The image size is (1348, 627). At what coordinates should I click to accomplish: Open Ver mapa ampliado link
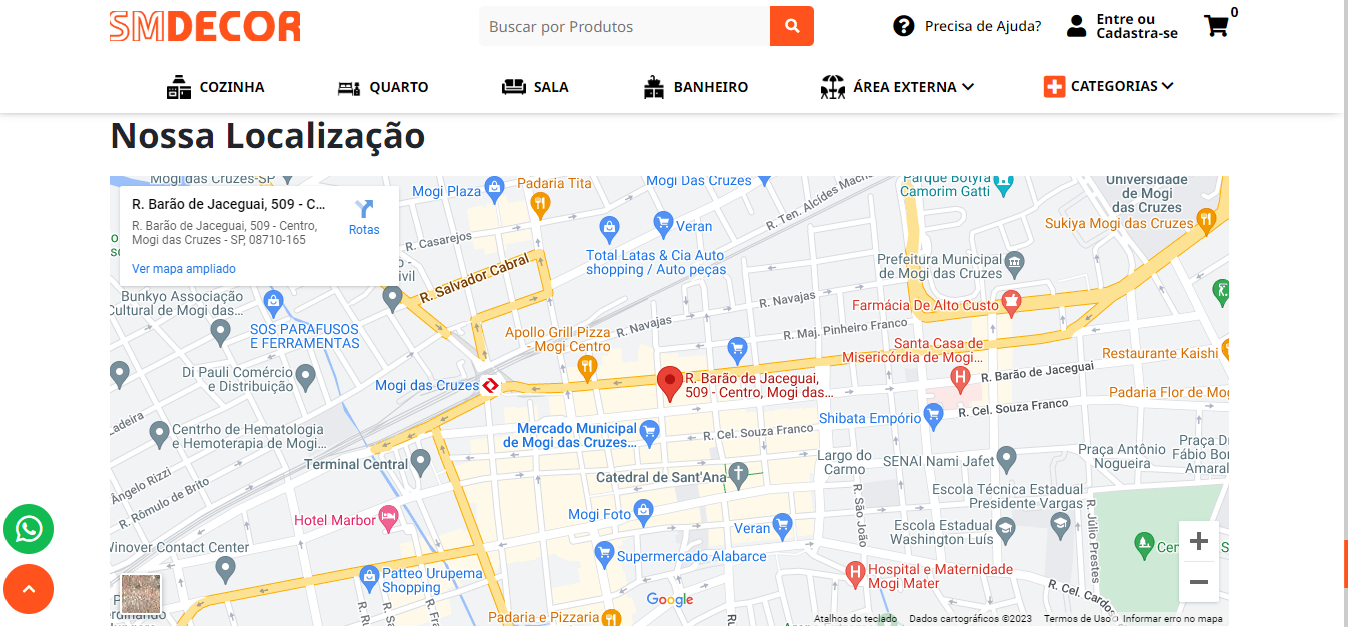coord(184,269)
